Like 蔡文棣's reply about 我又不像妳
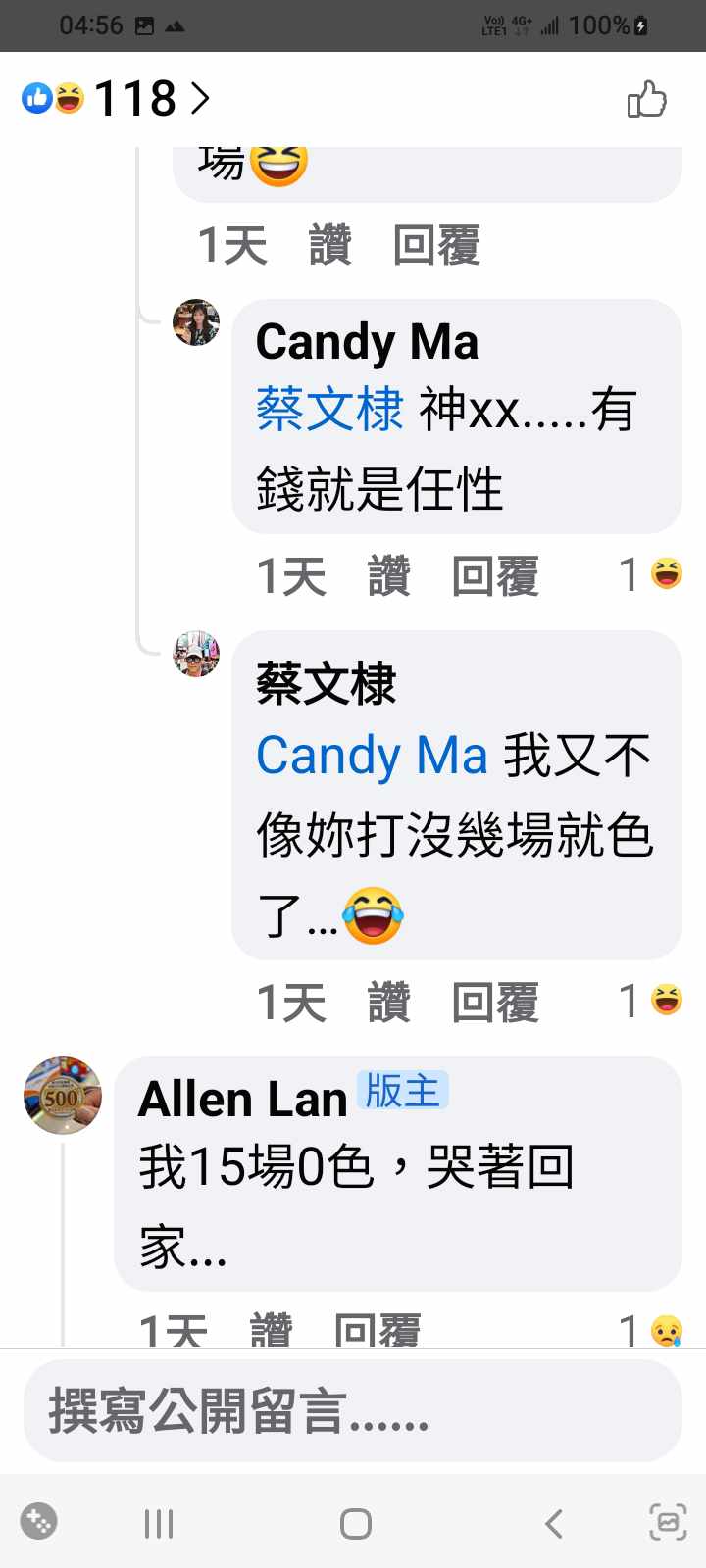Viewport: 706px width, 1568px height. click(x=388, y=1003)
